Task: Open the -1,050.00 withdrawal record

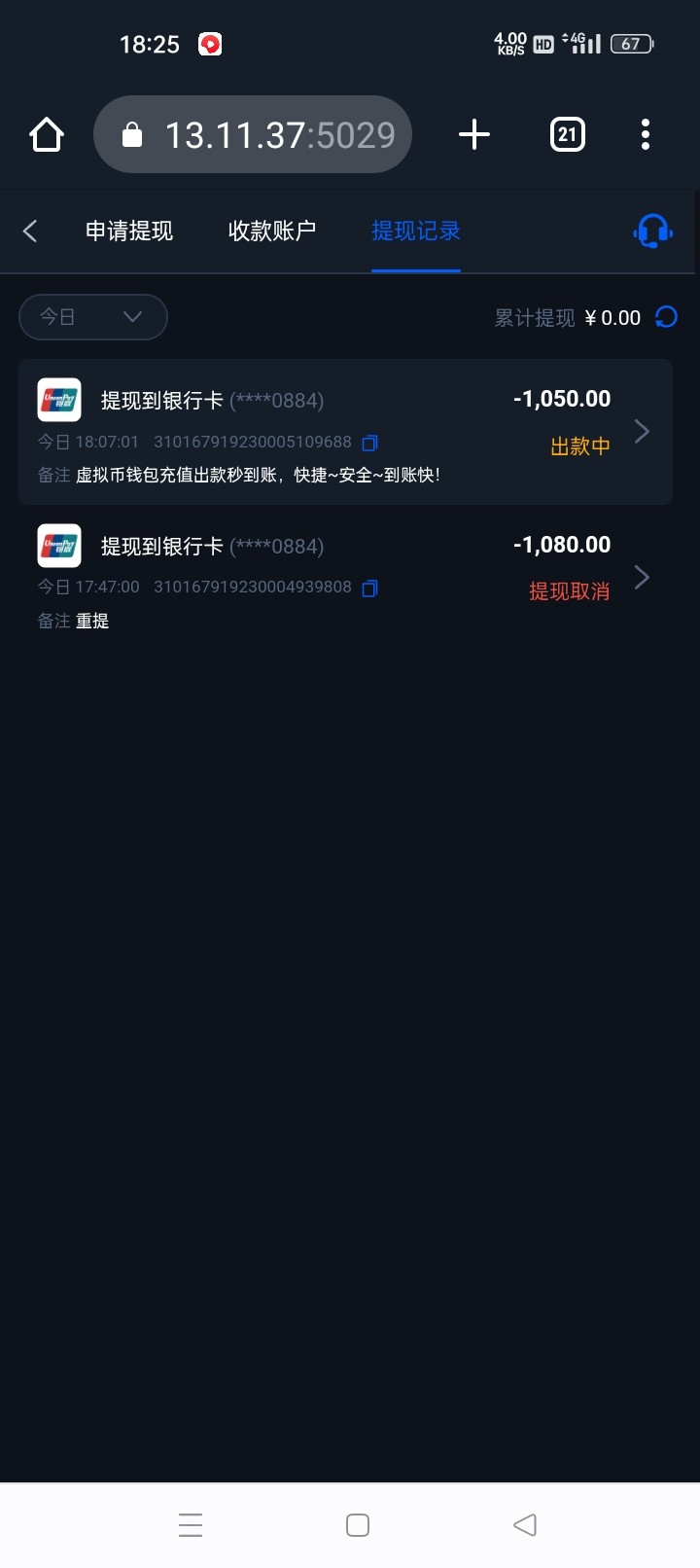Action: (x=345, y=432)
